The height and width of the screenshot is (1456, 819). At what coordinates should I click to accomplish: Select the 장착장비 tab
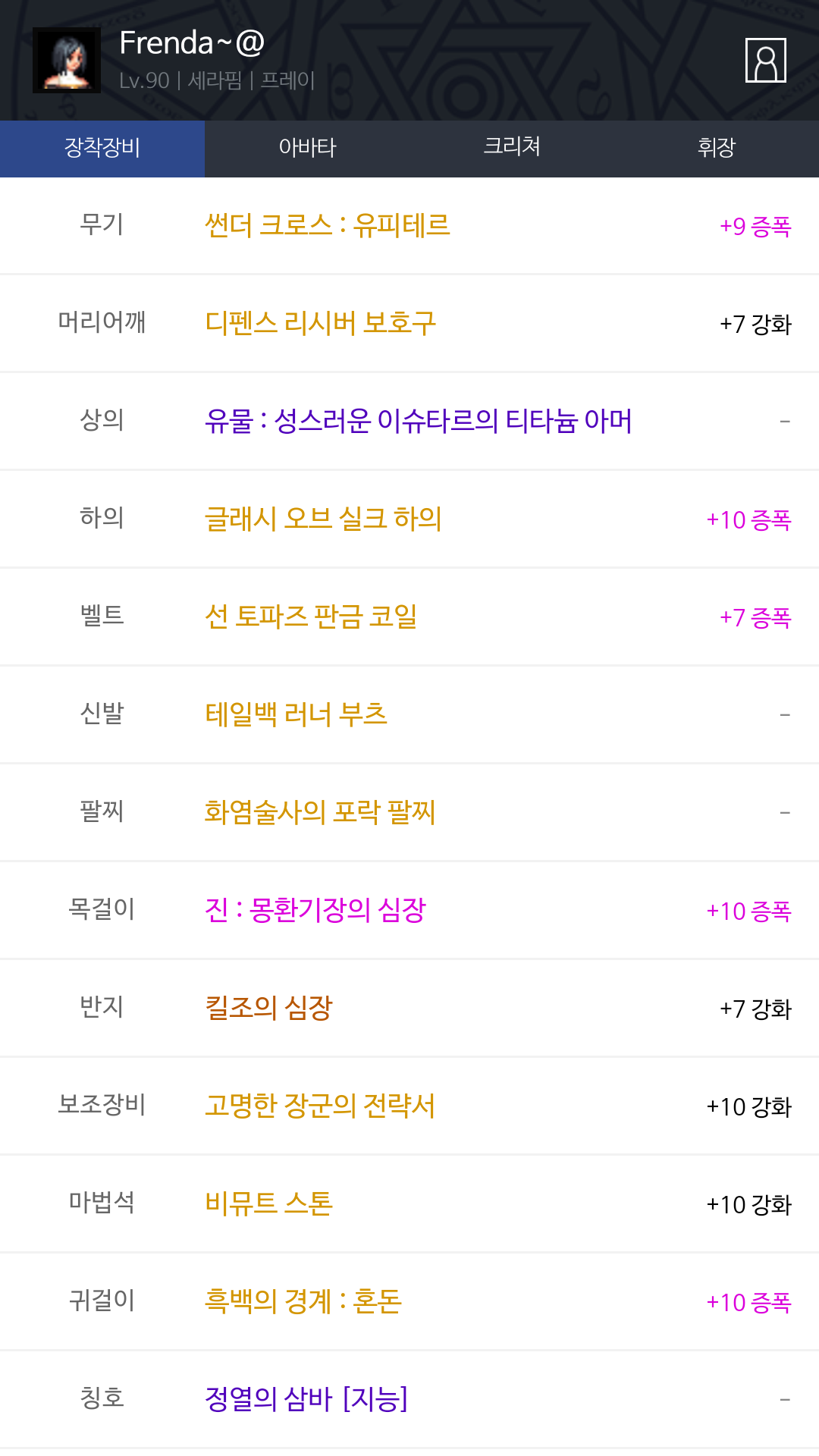click(102, 149)
